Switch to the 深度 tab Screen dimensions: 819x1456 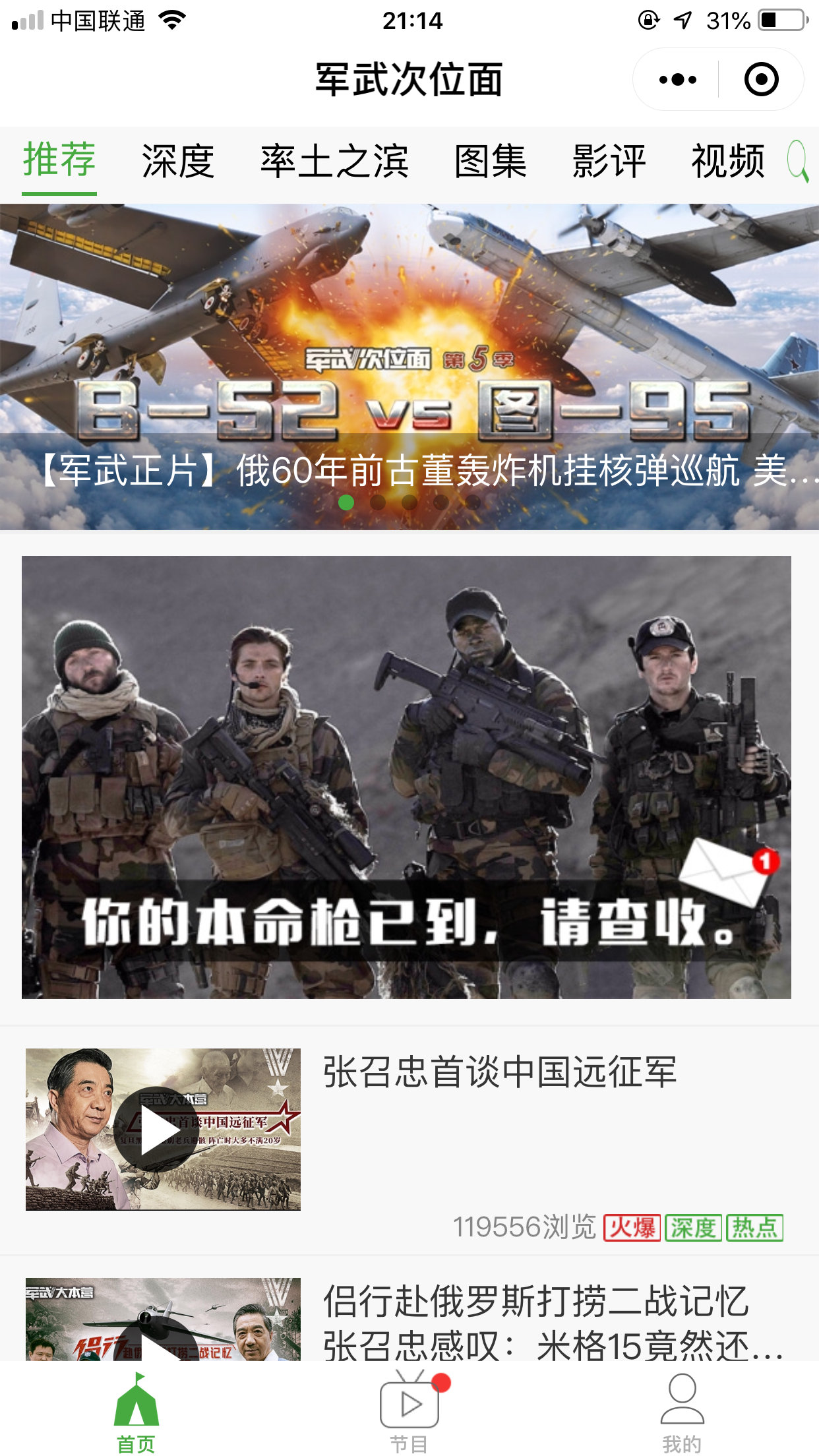point(177,160)
